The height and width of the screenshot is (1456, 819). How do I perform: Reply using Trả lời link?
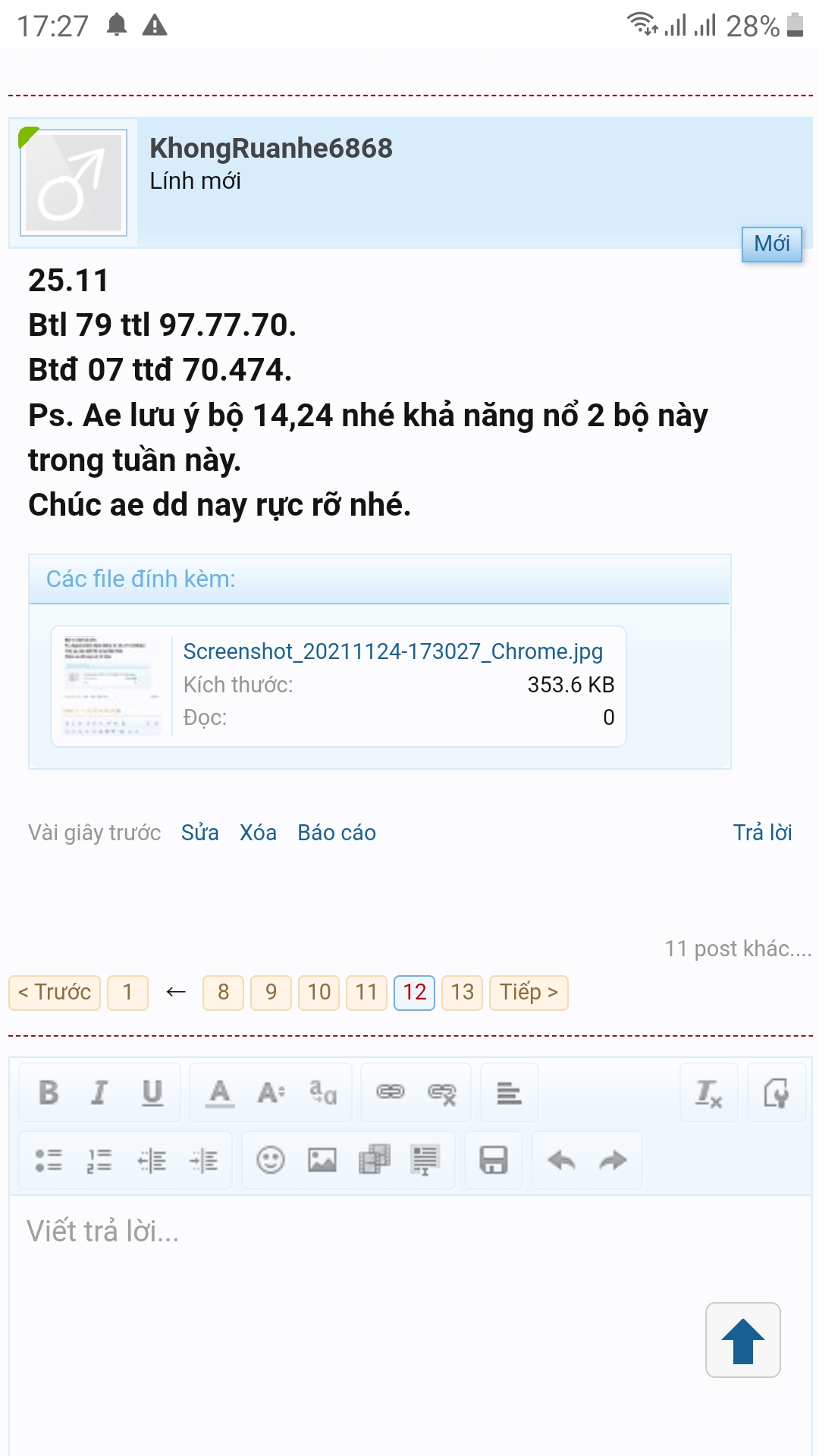(762, 833)
